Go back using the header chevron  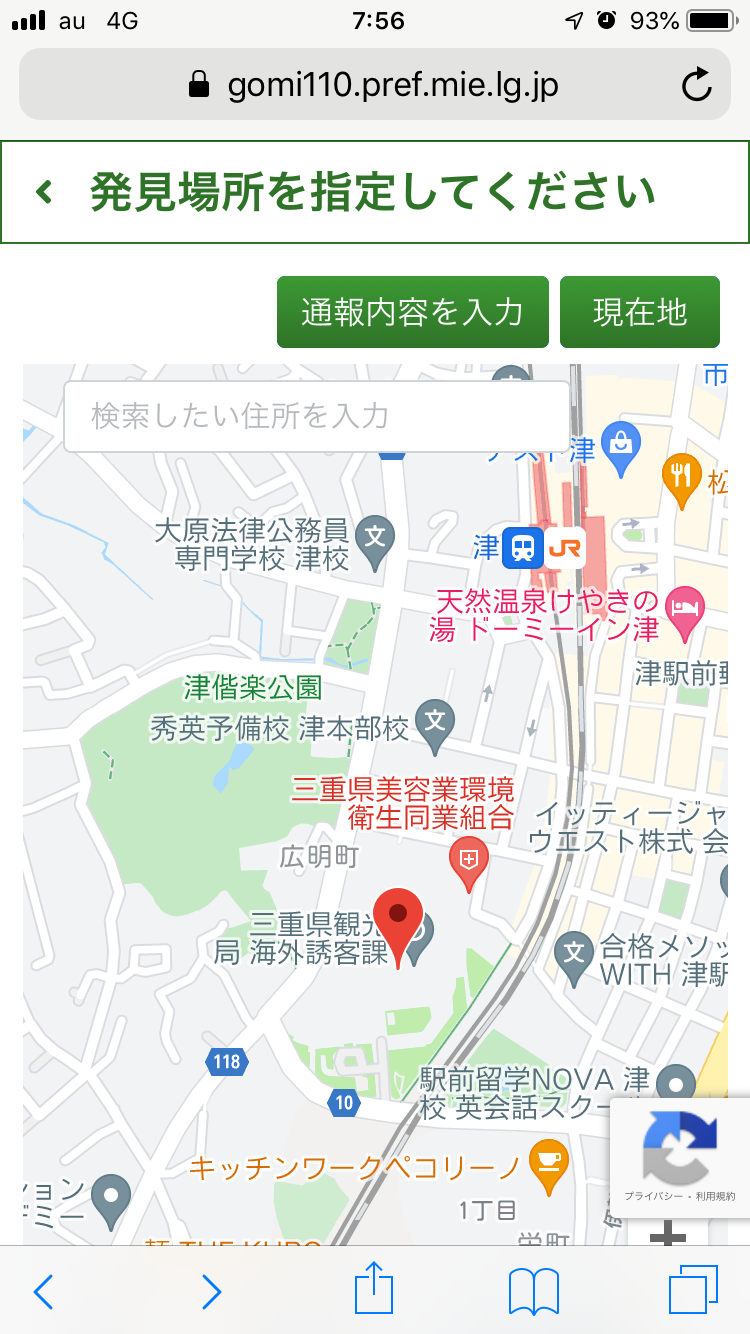point(43,192)
